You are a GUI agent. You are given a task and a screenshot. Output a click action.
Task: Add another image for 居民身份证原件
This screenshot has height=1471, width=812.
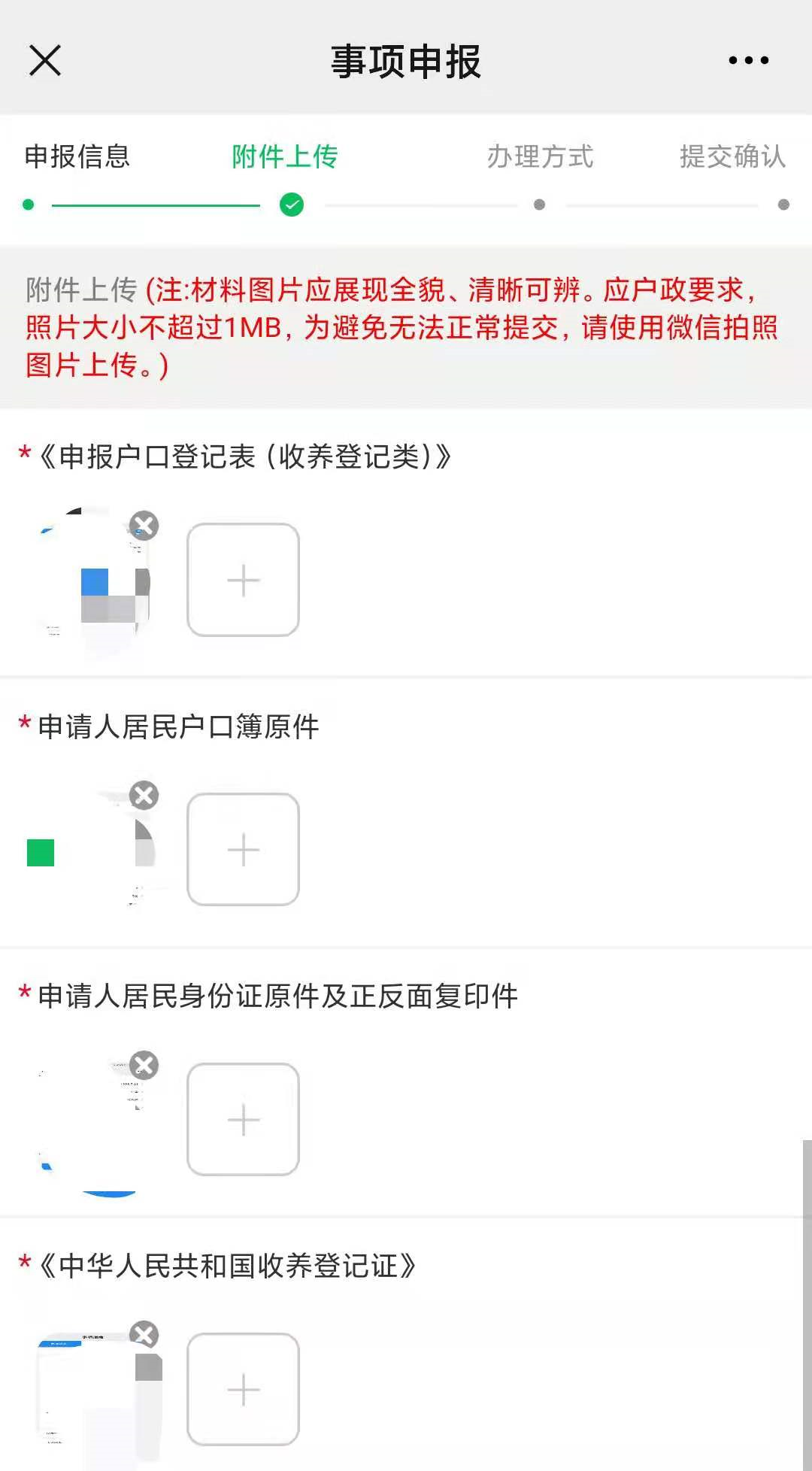point(243,1119)
